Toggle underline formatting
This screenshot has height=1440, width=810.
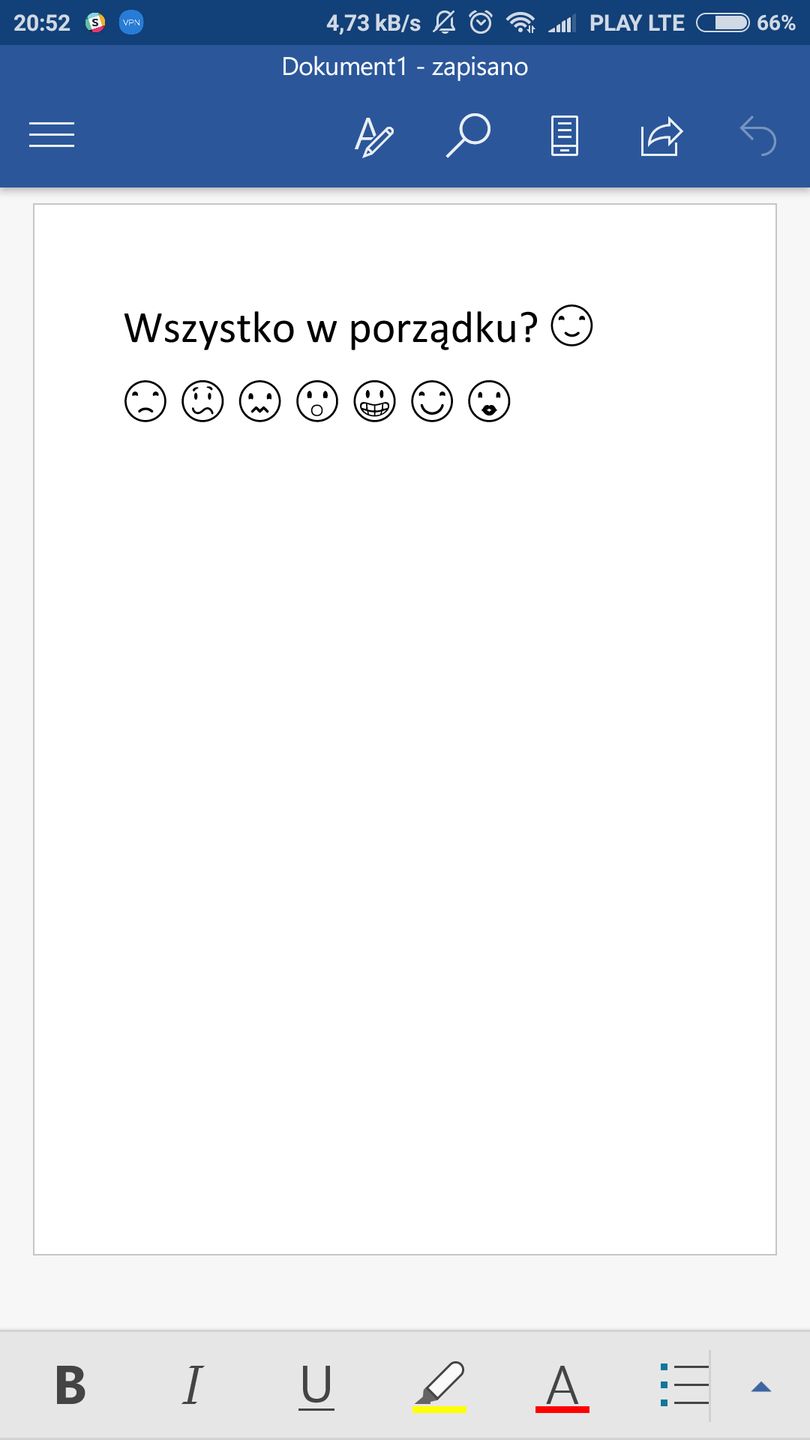(316, 1385)
